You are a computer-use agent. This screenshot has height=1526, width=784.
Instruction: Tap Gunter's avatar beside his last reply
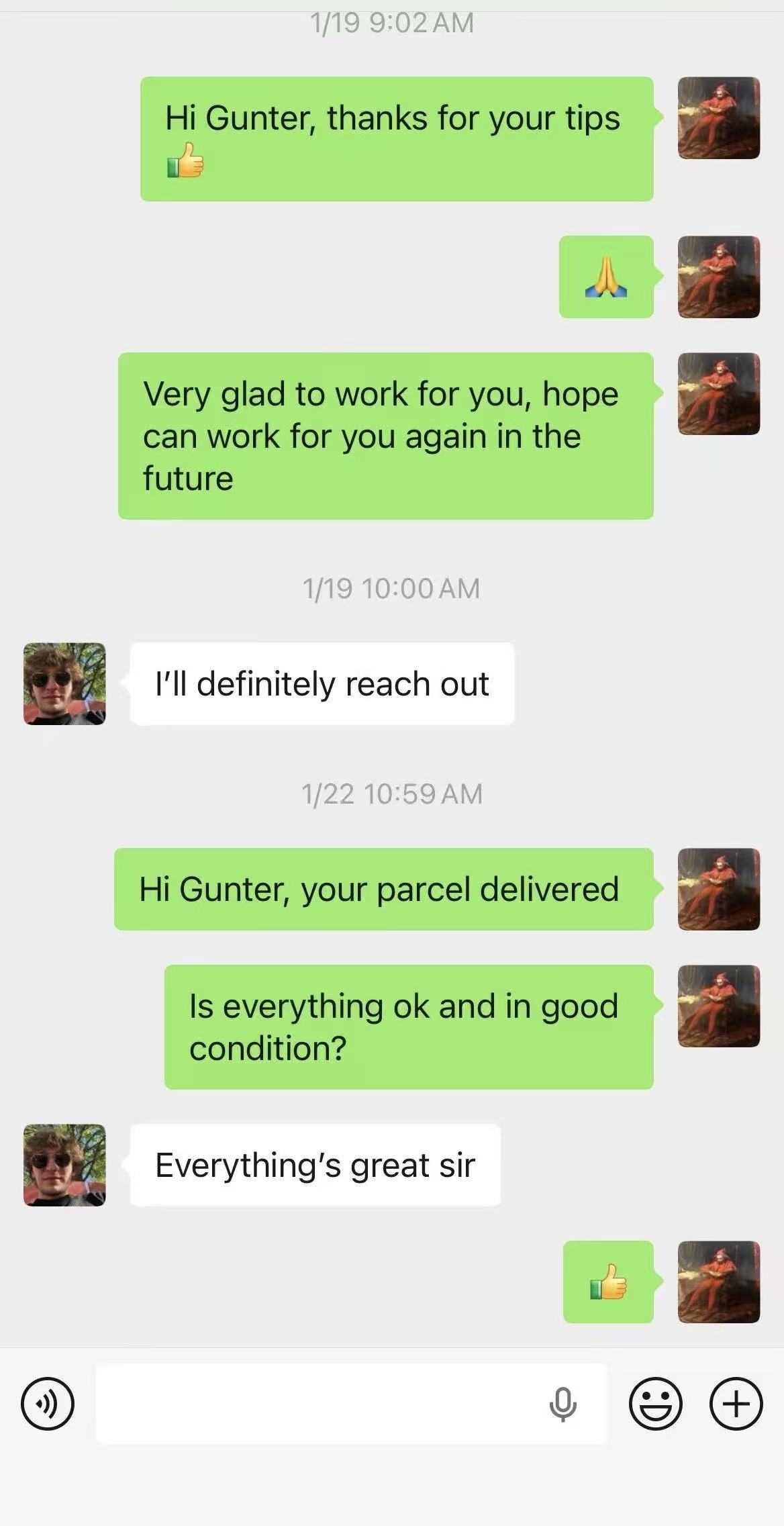coord(64,1165)
